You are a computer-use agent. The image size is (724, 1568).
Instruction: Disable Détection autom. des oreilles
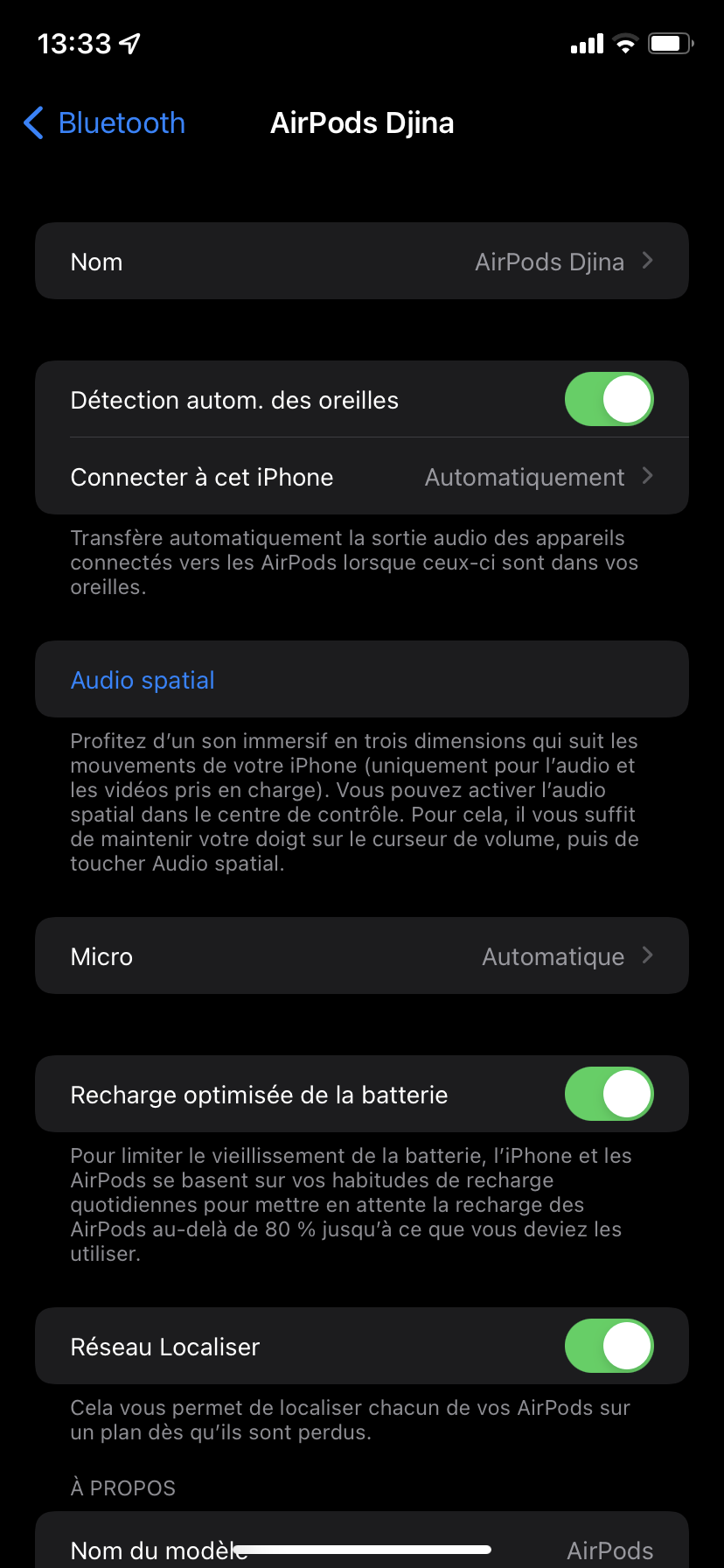coord(609,400)
